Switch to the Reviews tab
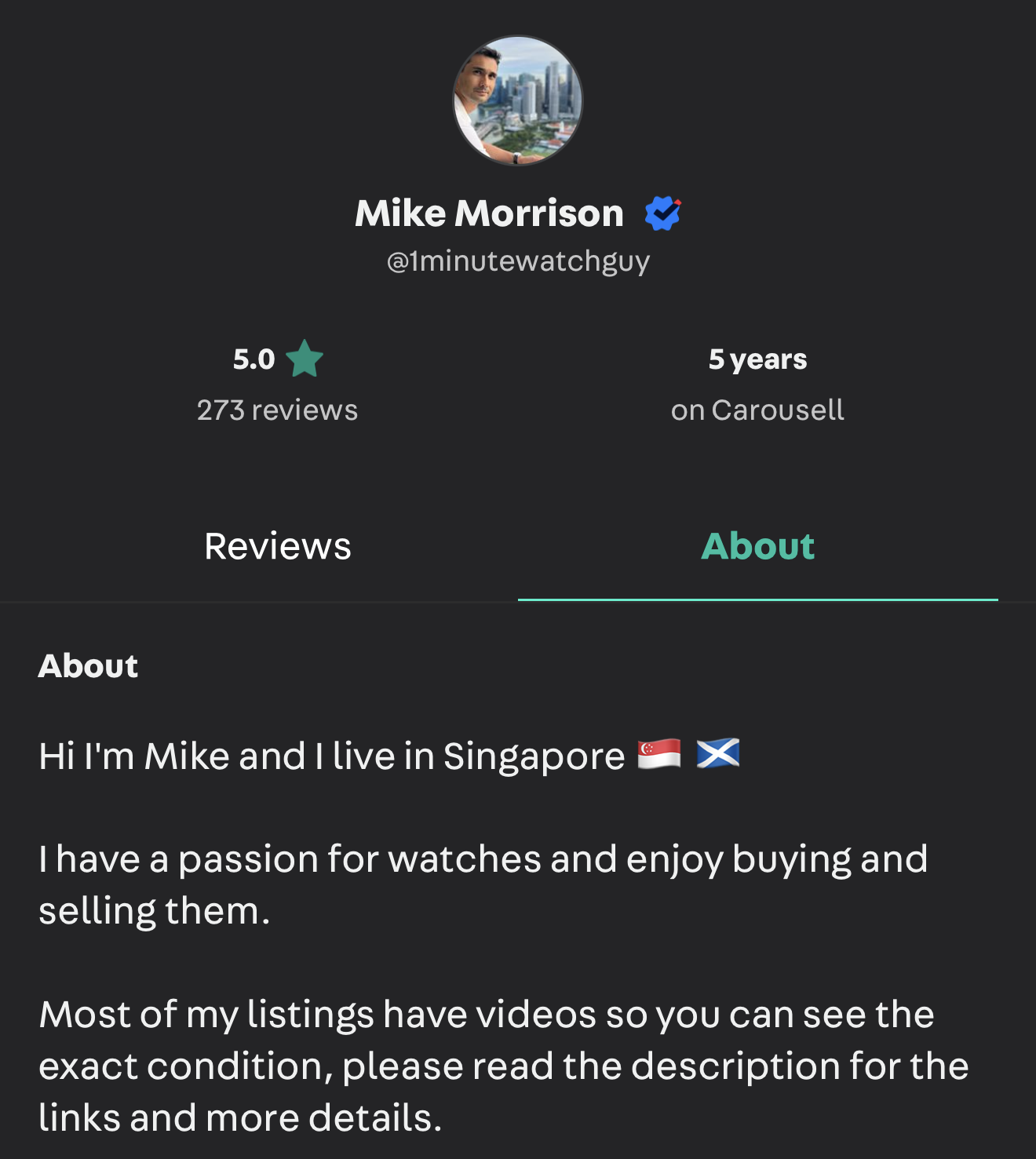This screenshot has width=1036, height=1159. [277, 546]
